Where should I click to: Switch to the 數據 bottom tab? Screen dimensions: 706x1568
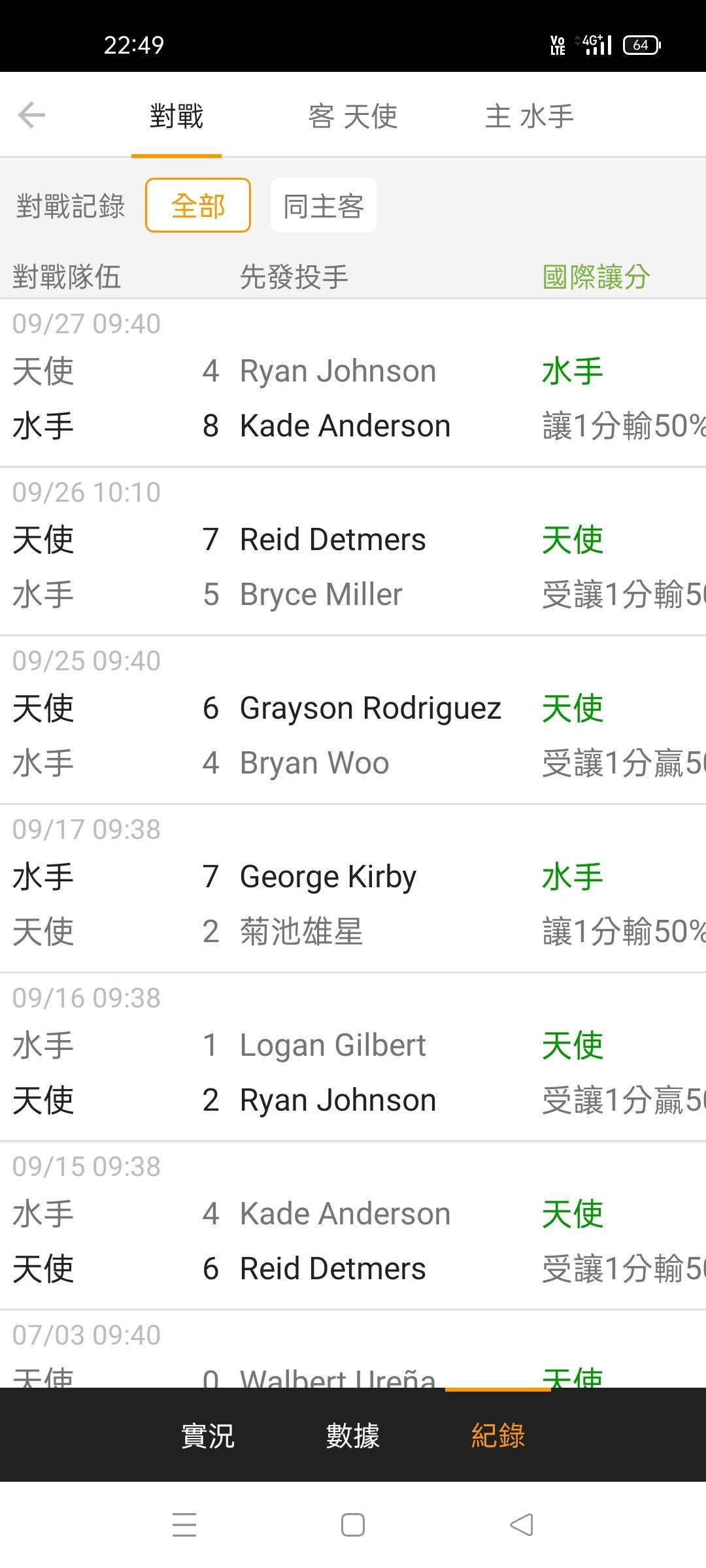tap(353, 1435)
